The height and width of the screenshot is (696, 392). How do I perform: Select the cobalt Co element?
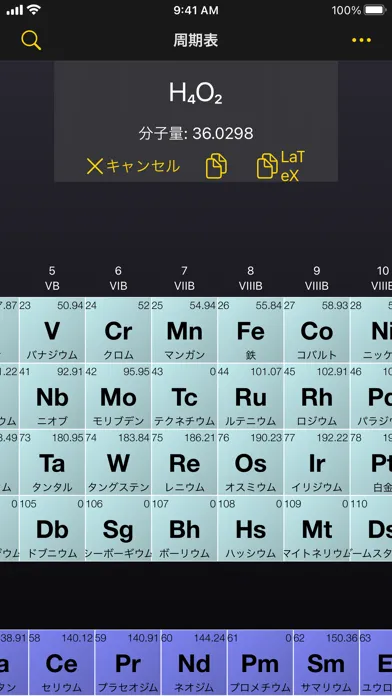pyautogui.click(x=317, y=330)
